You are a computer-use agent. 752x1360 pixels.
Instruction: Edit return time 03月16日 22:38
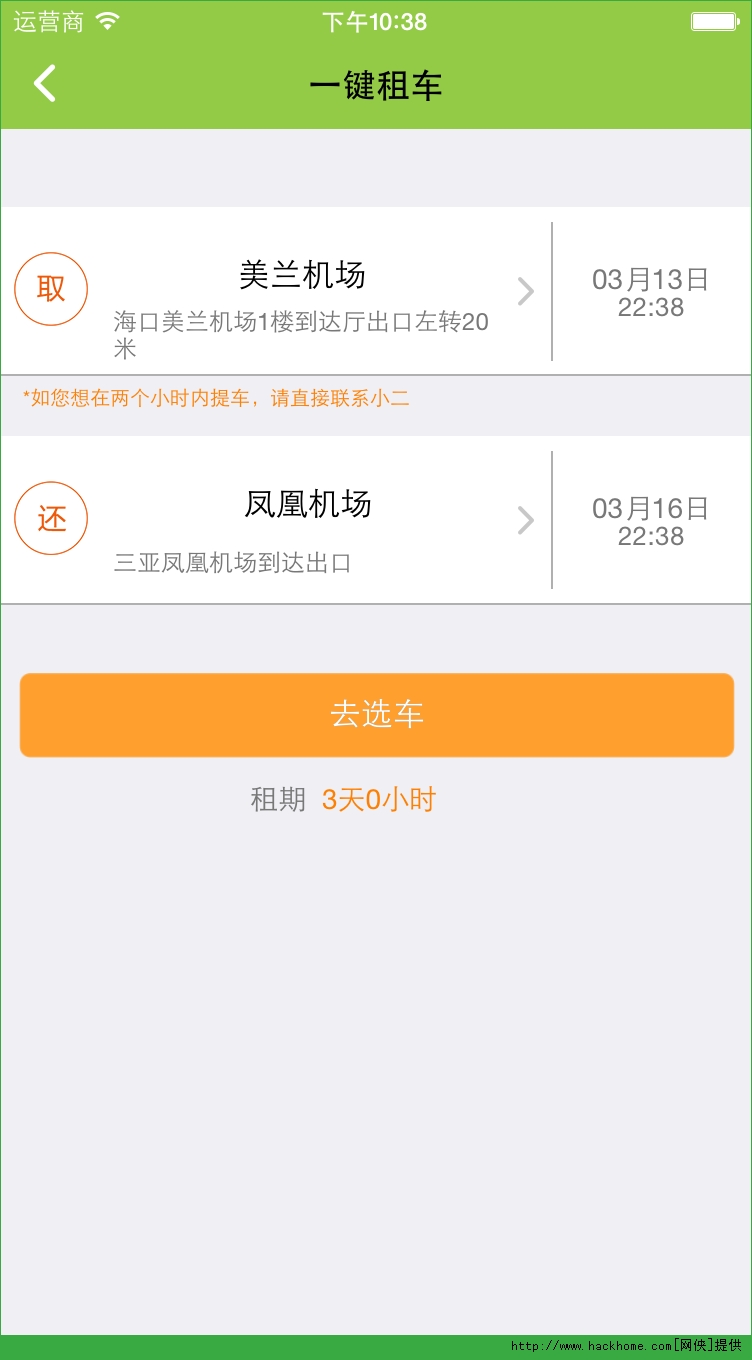tap(651, 521)
